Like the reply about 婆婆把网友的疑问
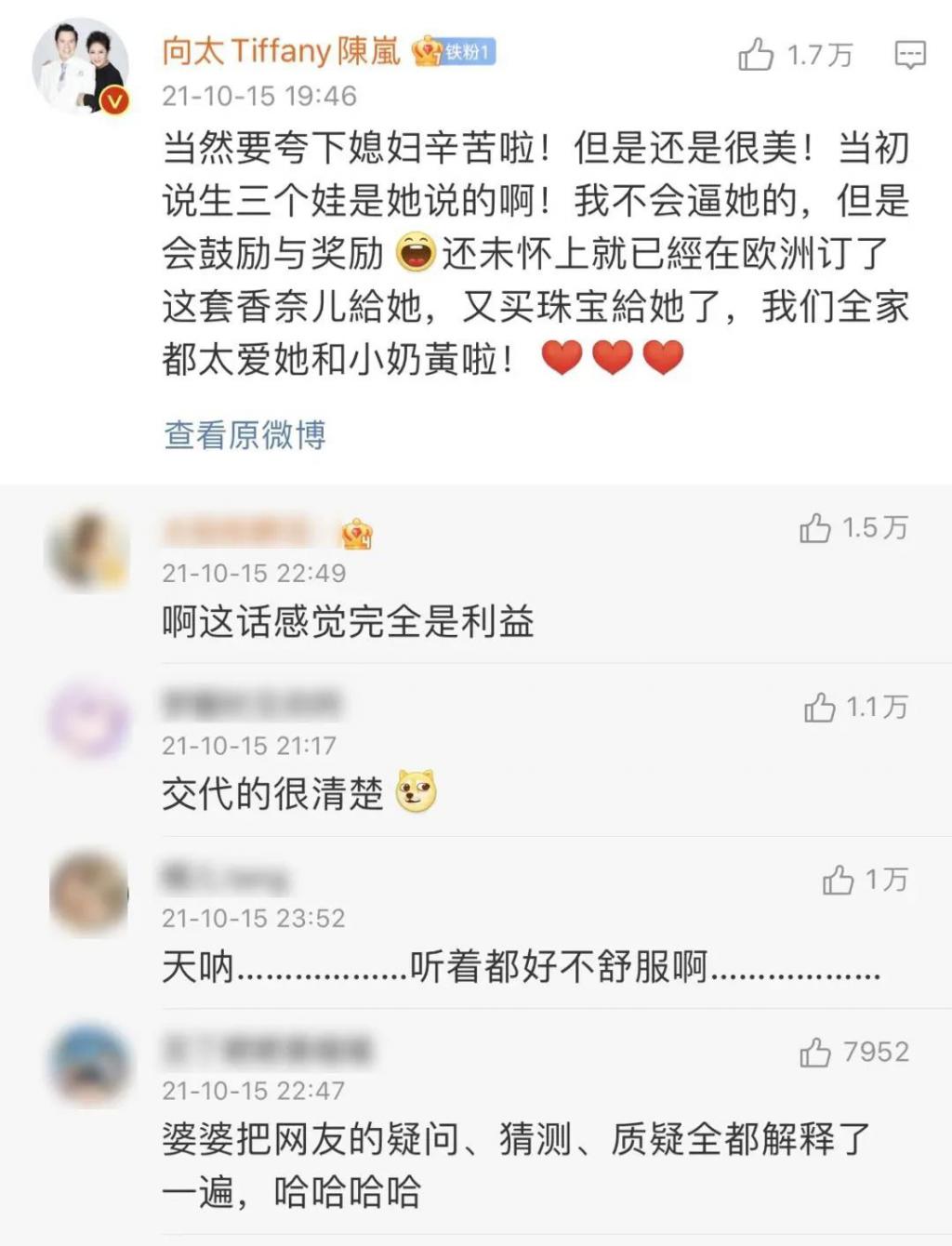The width and height of the screenshot is (952, 1246). [x=815, y=1053]
